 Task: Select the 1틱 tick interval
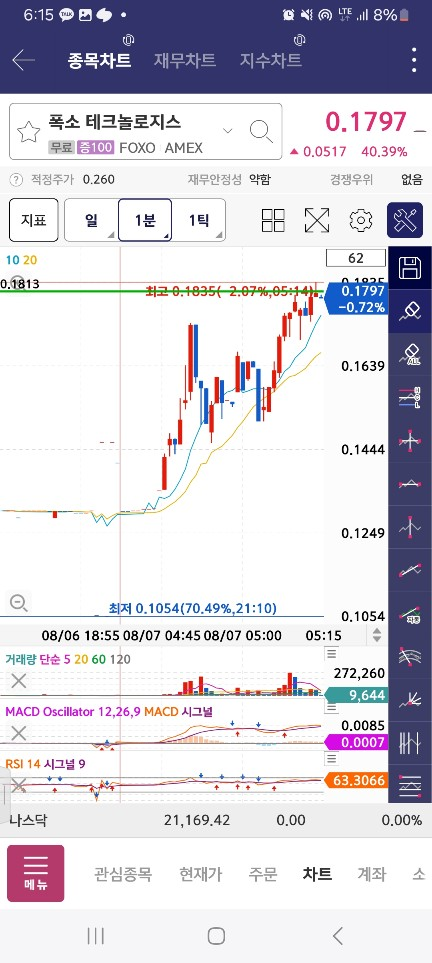coord(198,220)
